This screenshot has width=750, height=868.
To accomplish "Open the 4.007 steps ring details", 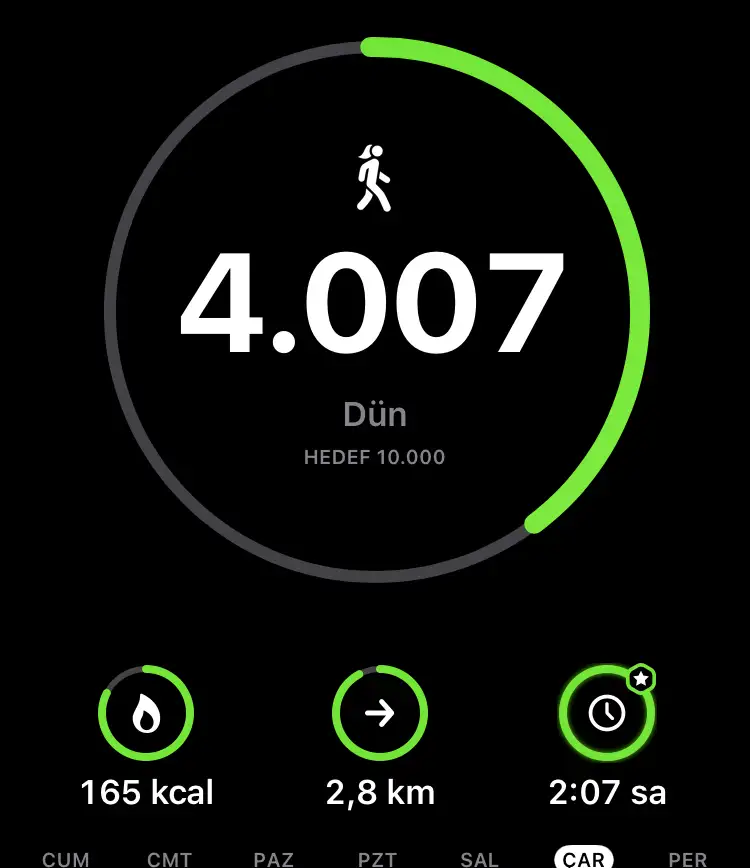I will click(x=376, y=310).
